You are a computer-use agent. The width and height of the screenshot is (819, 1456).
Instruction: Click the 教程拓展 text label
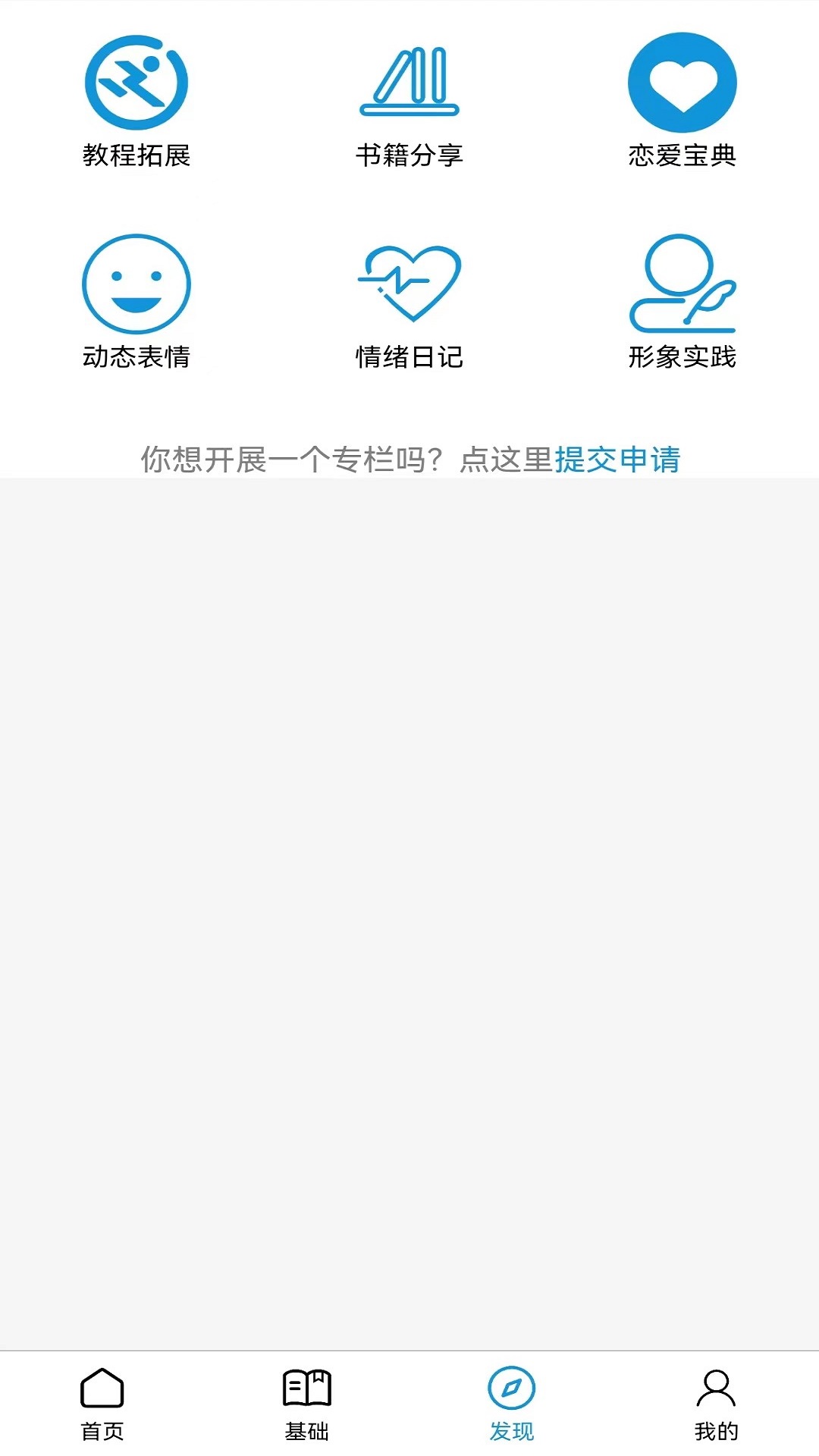click(137, 155)
